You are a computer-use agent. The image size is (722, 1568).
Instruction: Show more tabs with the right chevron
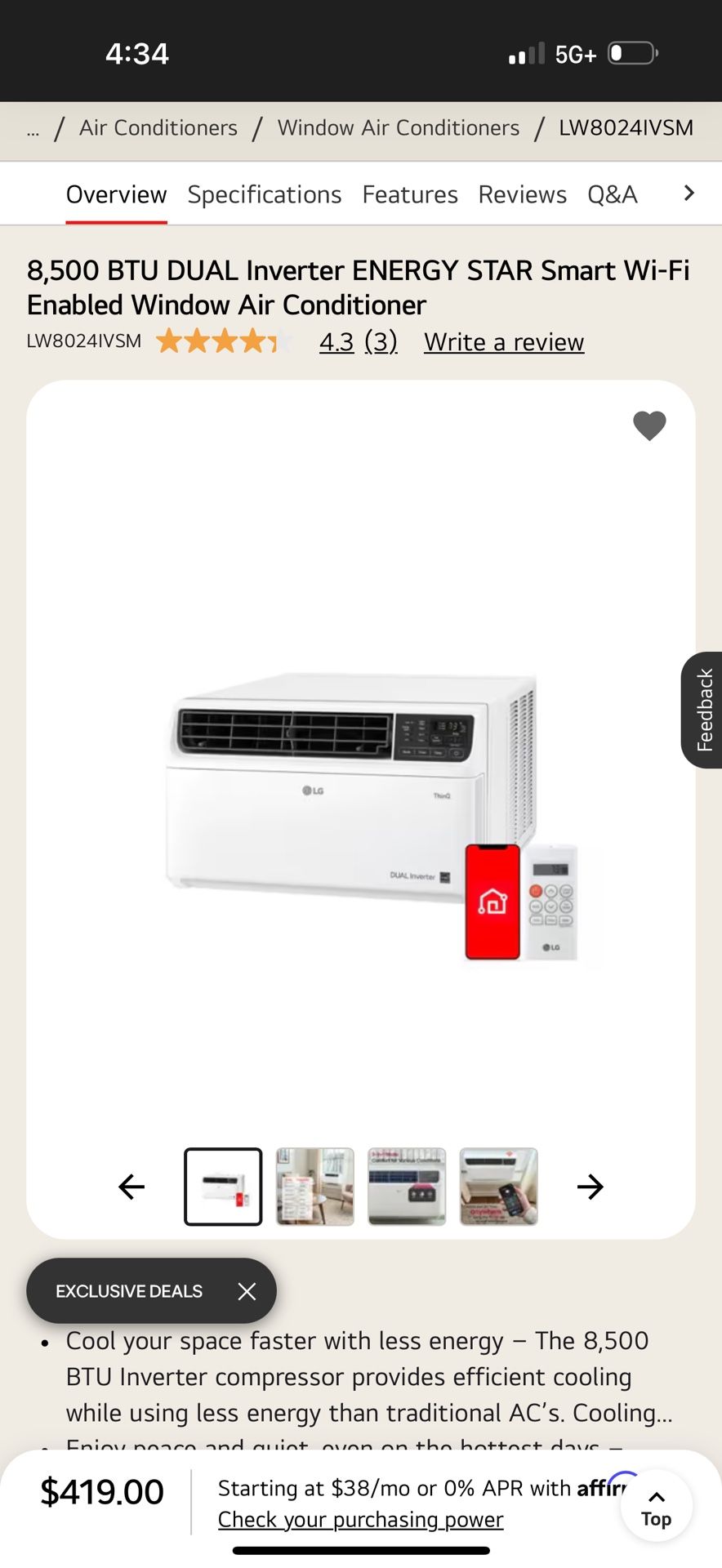pyautogui.click(x=689, y=194)
